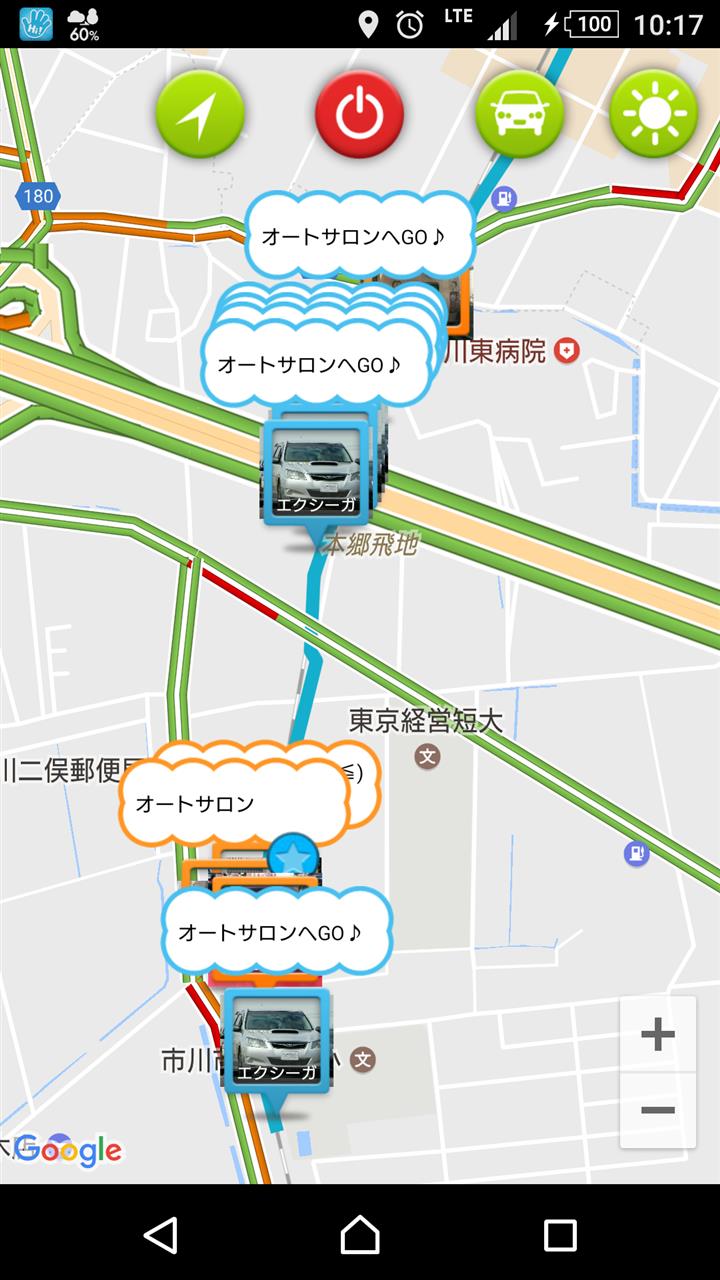The image size is (720, 1280).
Task: Zoom in with the plus button
Action: tap(657, 1034)
